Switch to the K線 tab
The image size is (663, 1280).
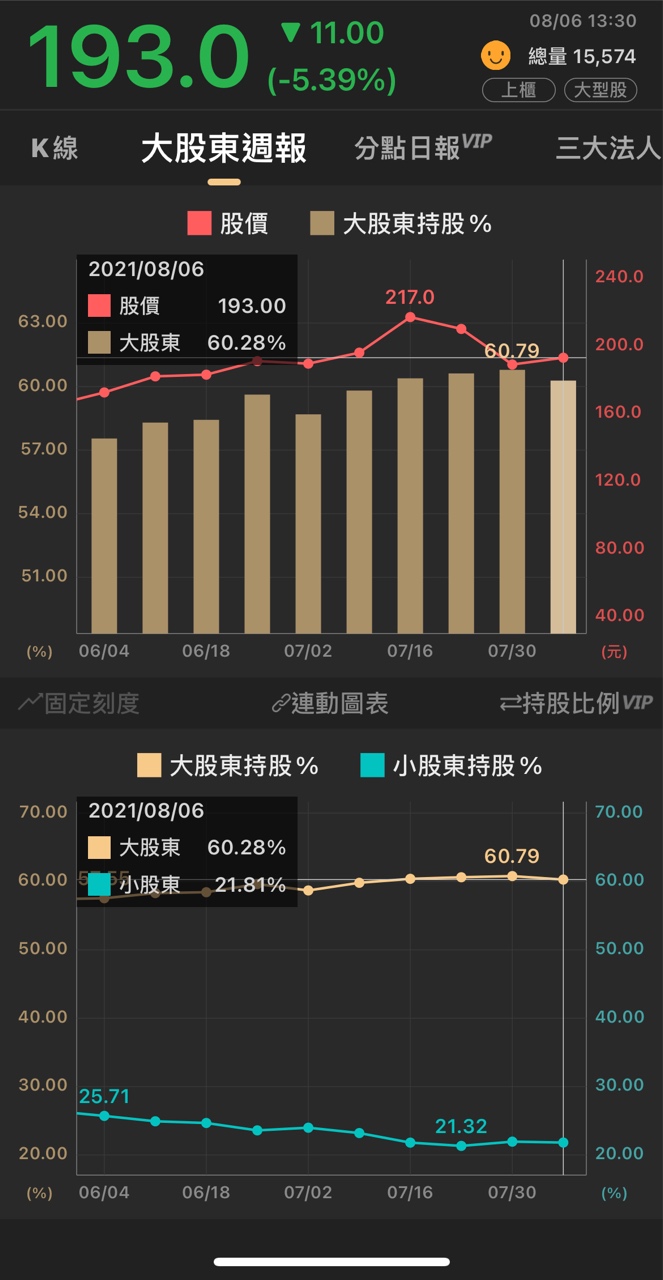54,149
